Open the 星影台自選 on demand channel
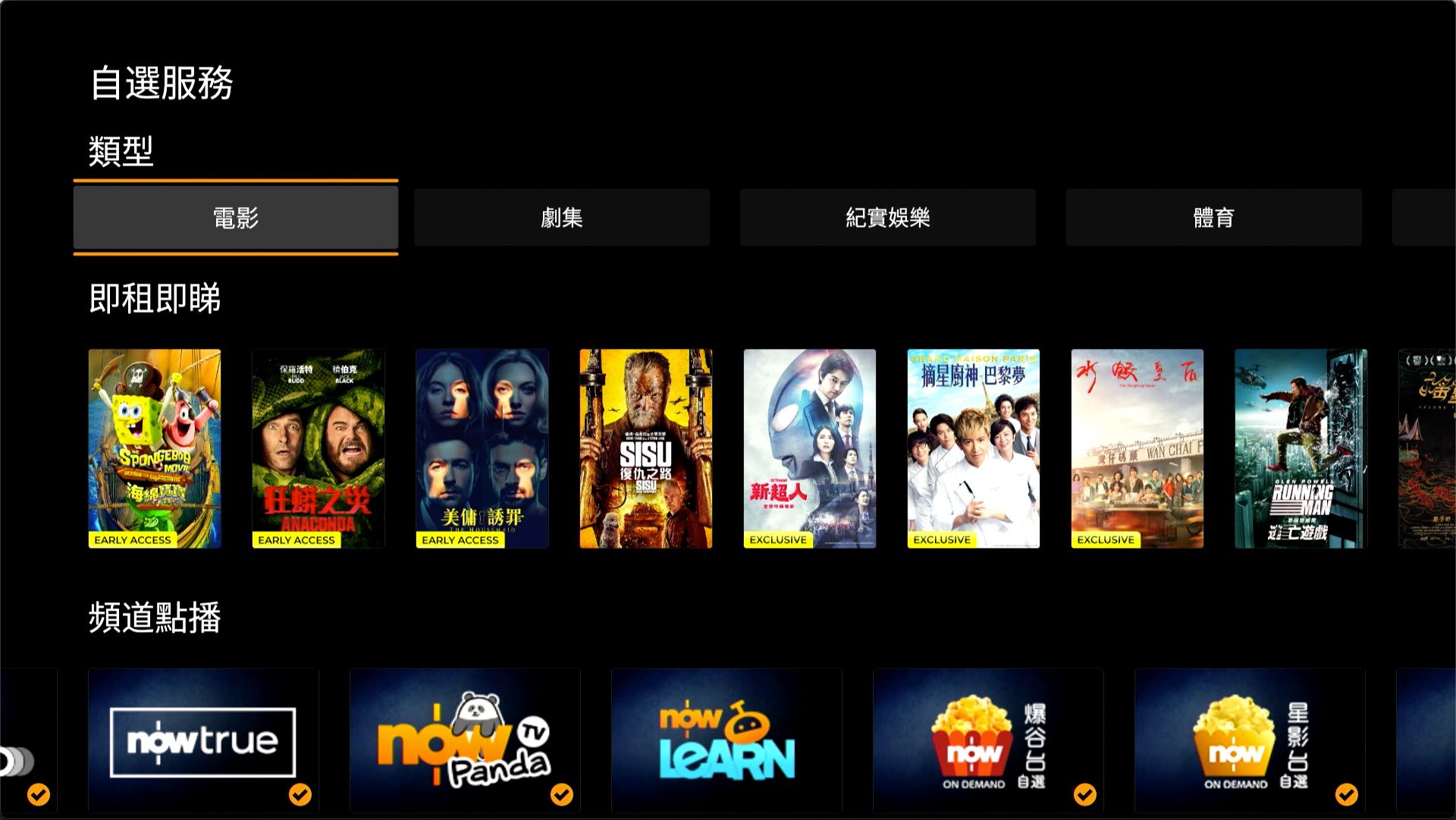Viewport: 1456px width, 820px height. pos(1250,741)
